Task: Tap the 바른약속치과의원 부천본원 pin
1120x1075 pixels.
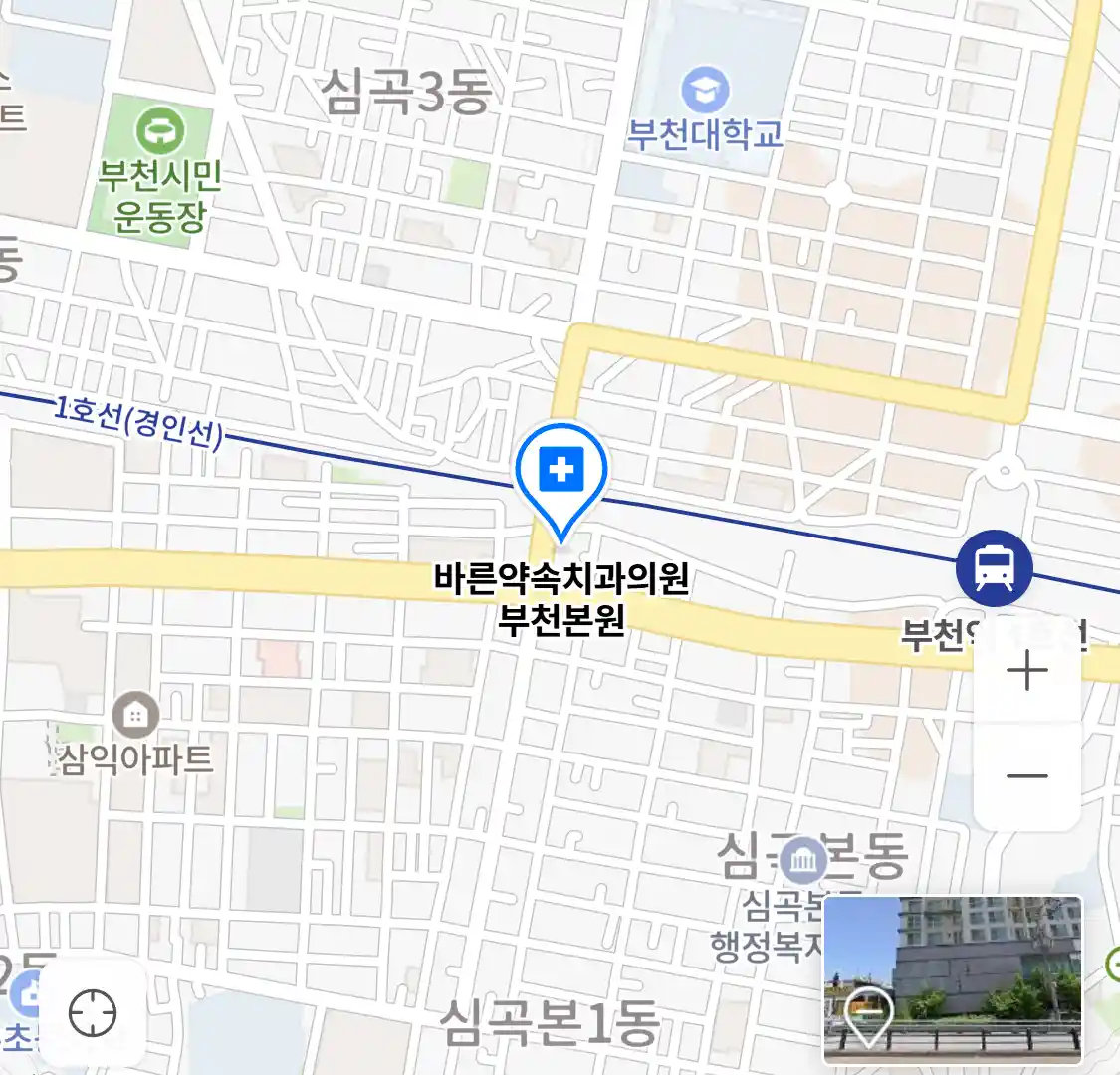Action: click(x=561, y=470)
